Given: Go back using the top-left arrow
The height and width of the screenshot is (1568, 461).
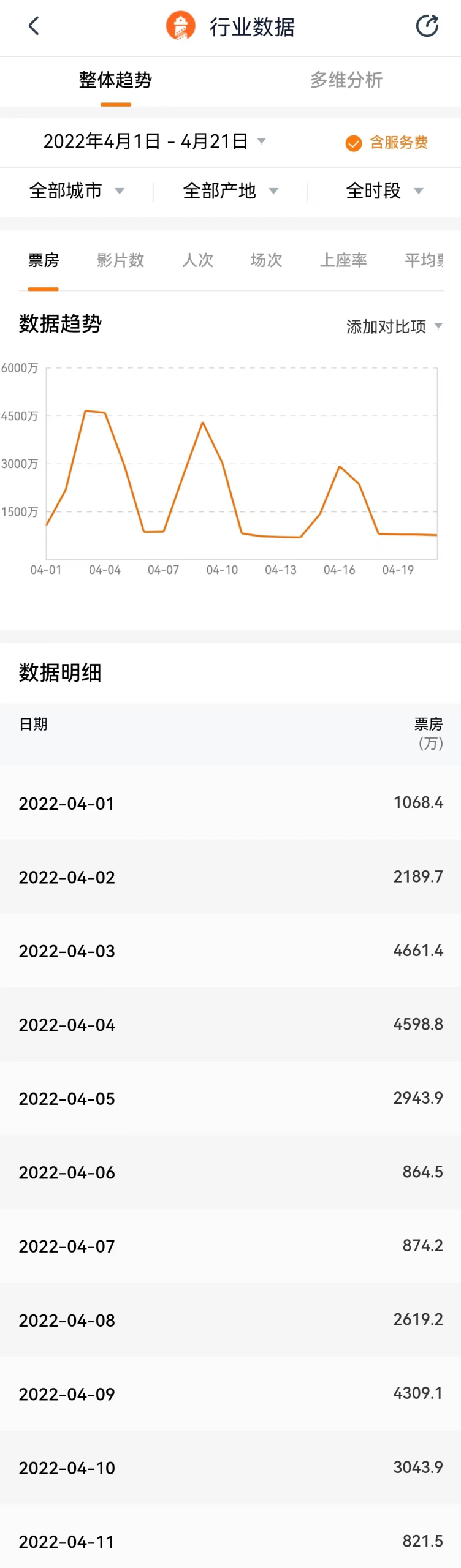Looking at the screenshot, I should 34,26.
